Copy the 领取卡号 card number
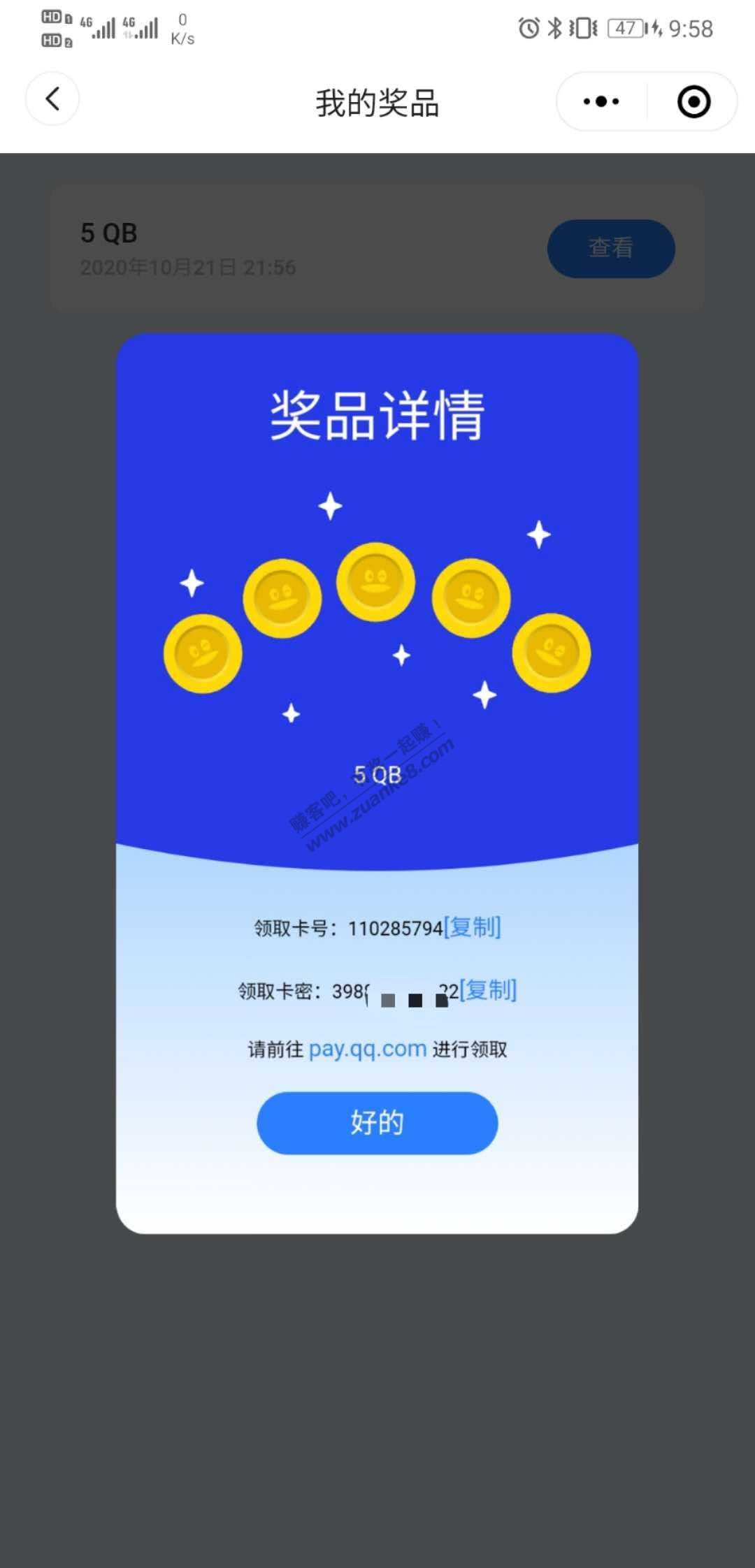 (x=473, y=928)
